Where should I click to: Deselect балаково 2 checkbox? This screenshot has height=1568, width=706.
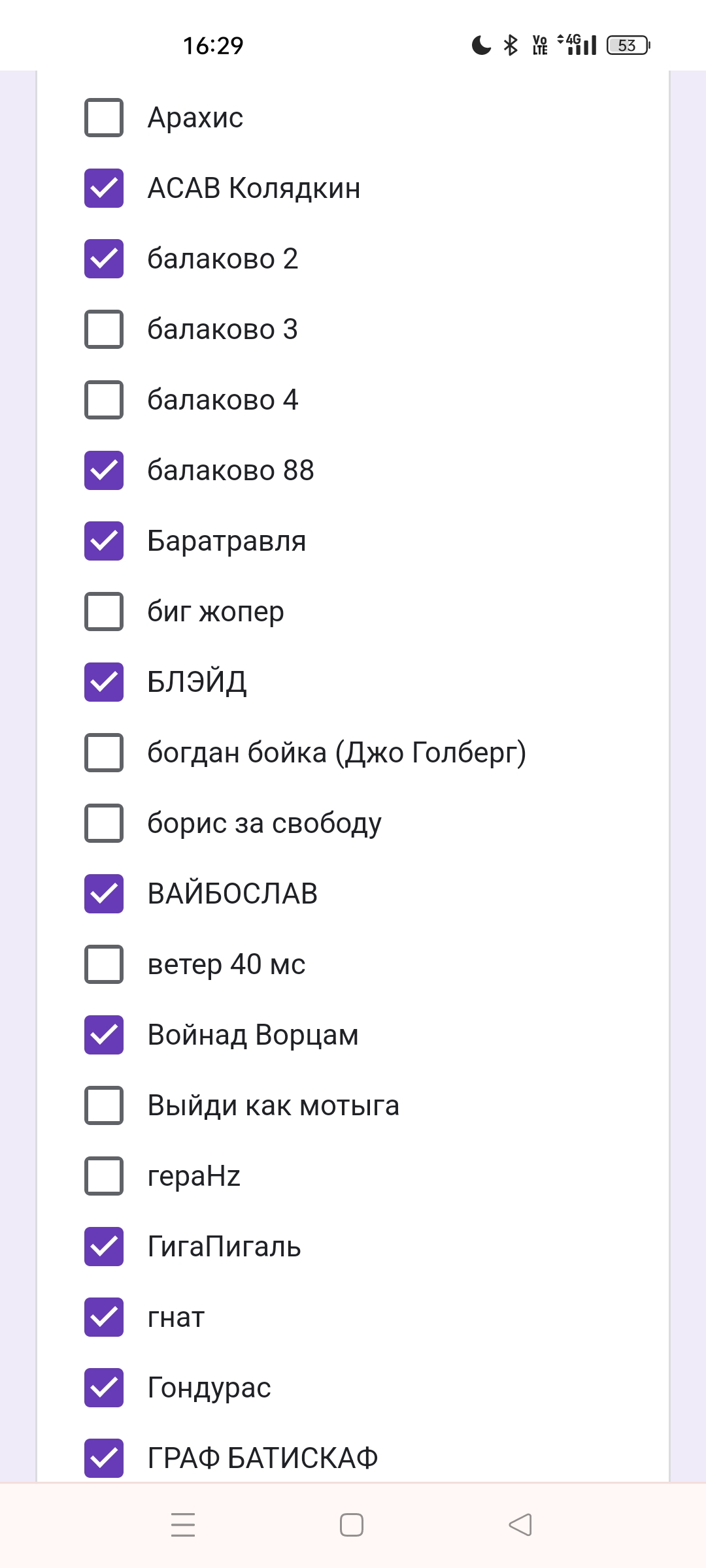point(104,259)
